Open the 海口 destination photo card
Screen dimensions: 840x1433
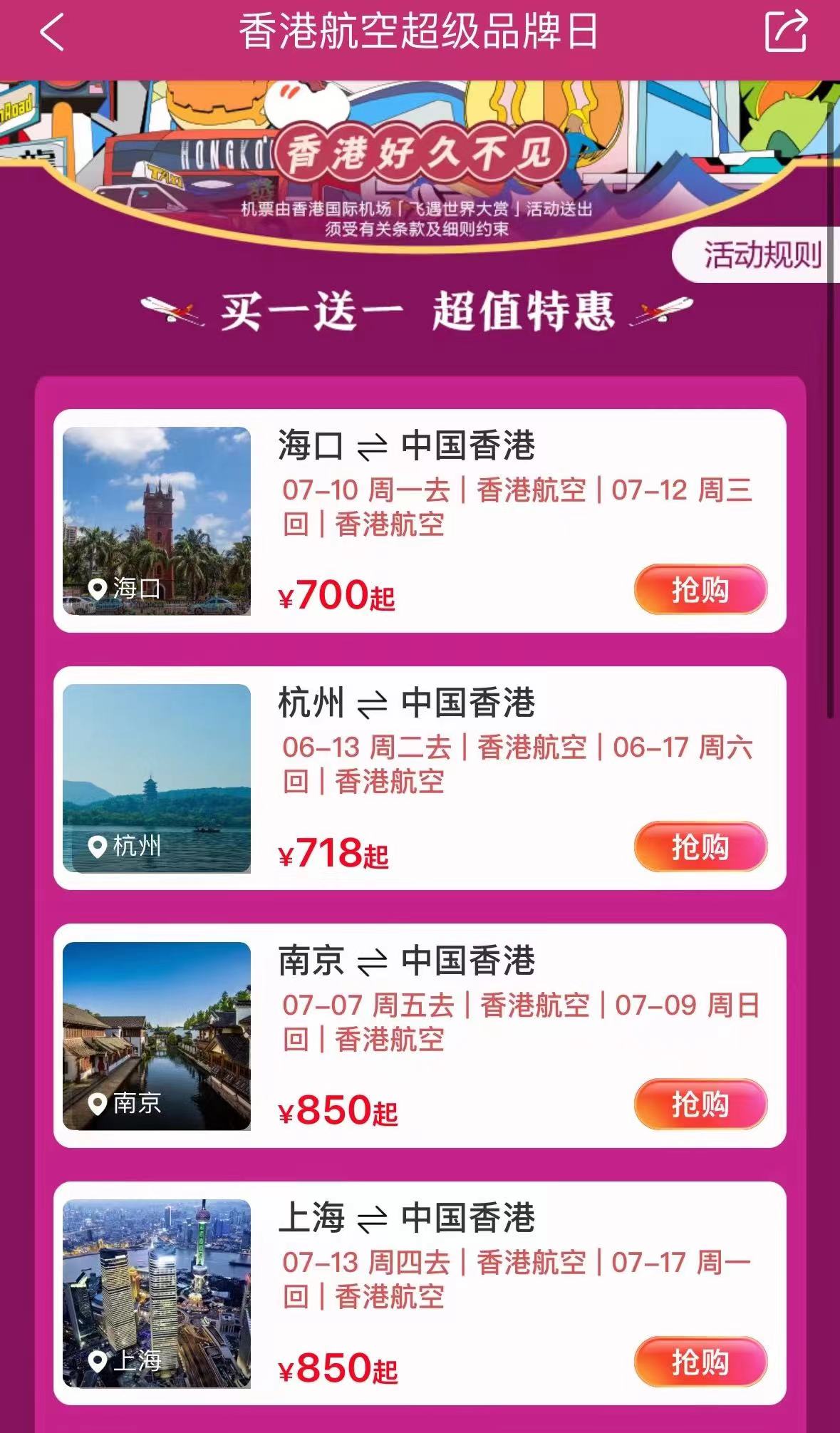pos(157,521)
